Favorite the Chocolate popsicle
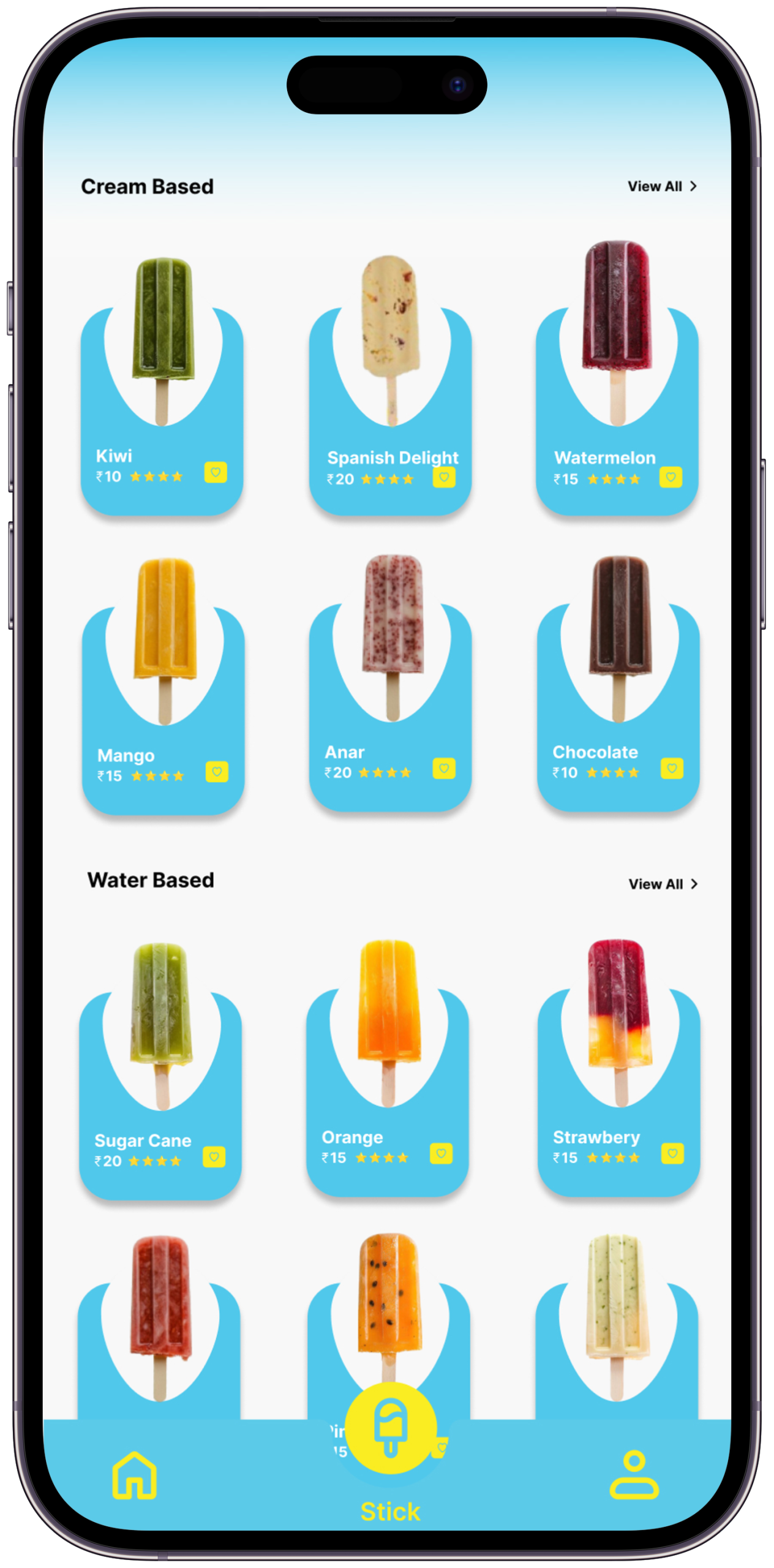Screen dimensions: 774x1568 (x=672, y=768)
